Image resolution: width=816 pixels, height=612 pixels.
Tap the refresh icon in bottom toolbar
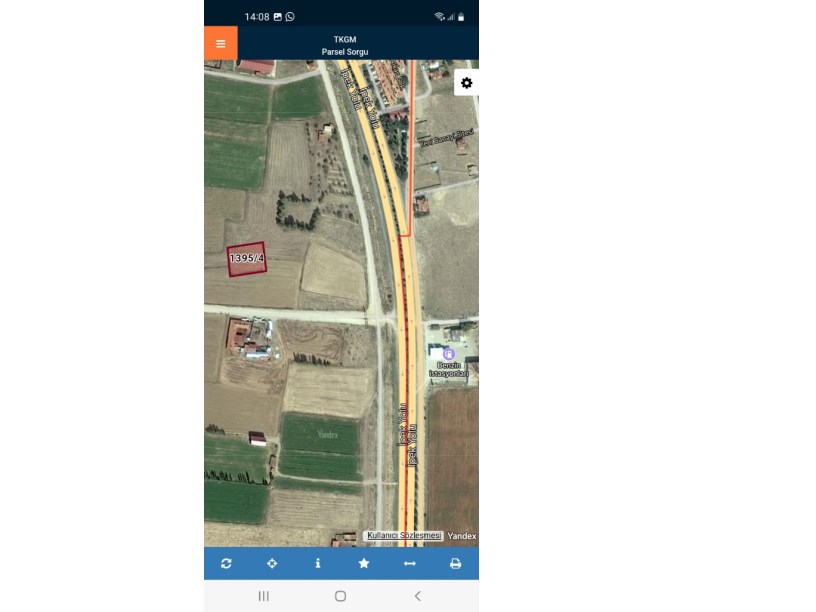pyautogui.click(x=226, y=564)
